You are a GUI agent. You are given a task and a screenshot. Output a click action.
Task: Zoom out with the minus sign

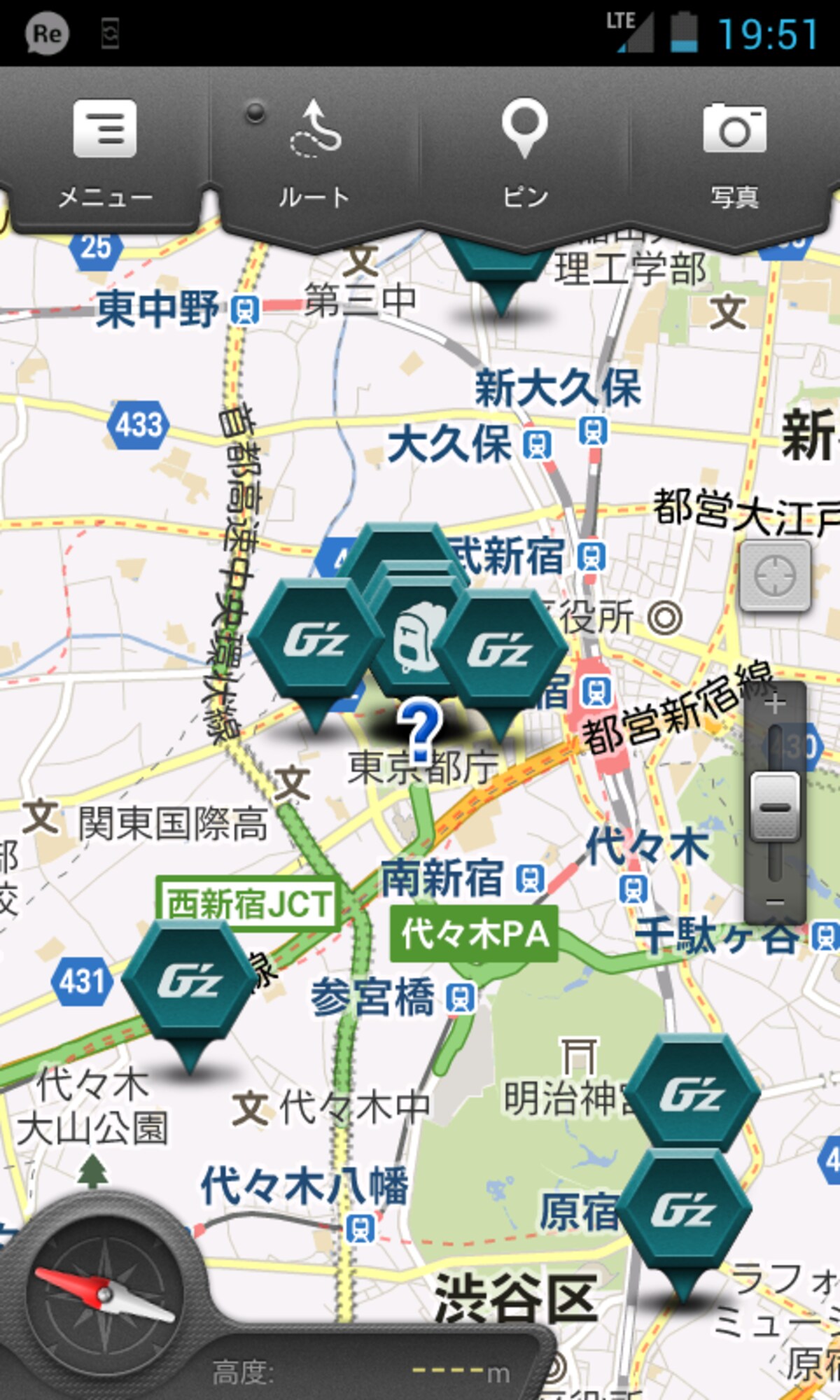pos(774,902)
